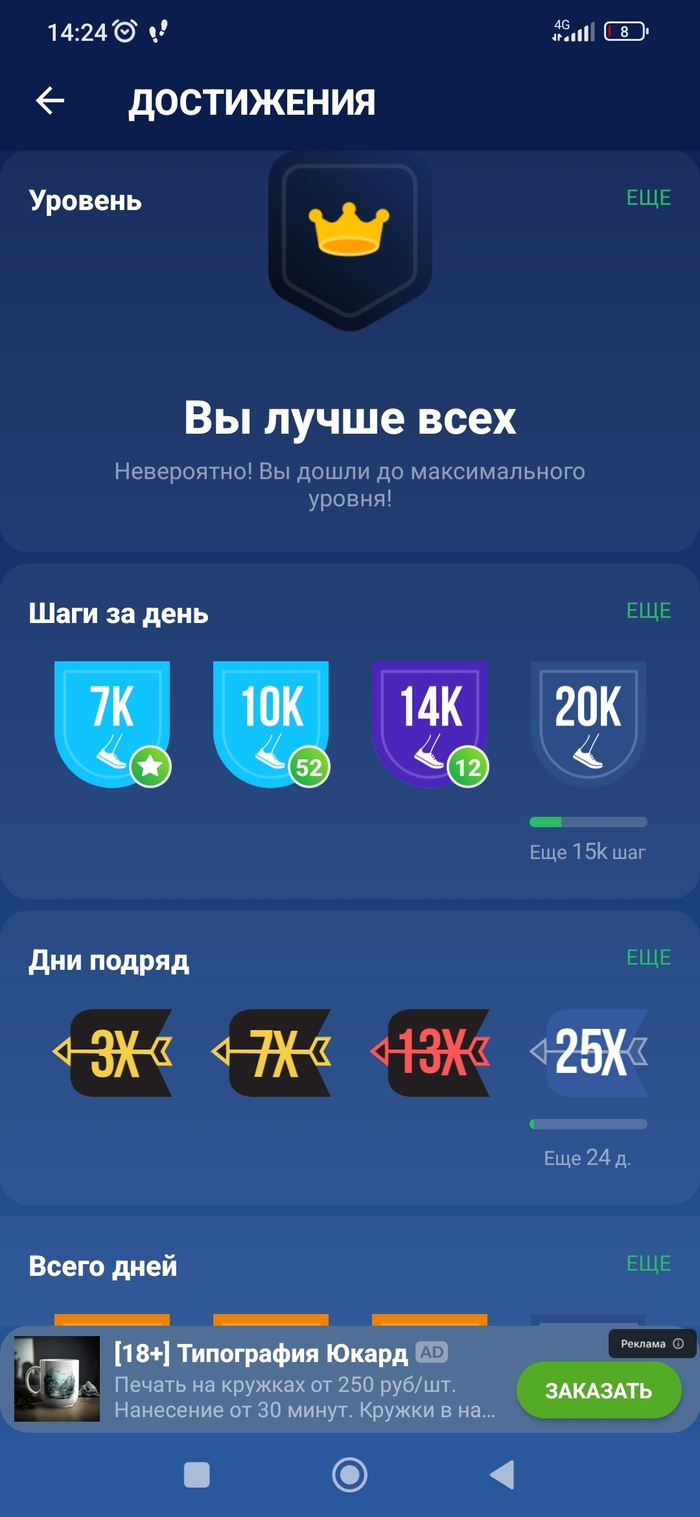
Task: Tap the ЗАКАЗАТЬ button in the ad
Action: pos(598,1390)
